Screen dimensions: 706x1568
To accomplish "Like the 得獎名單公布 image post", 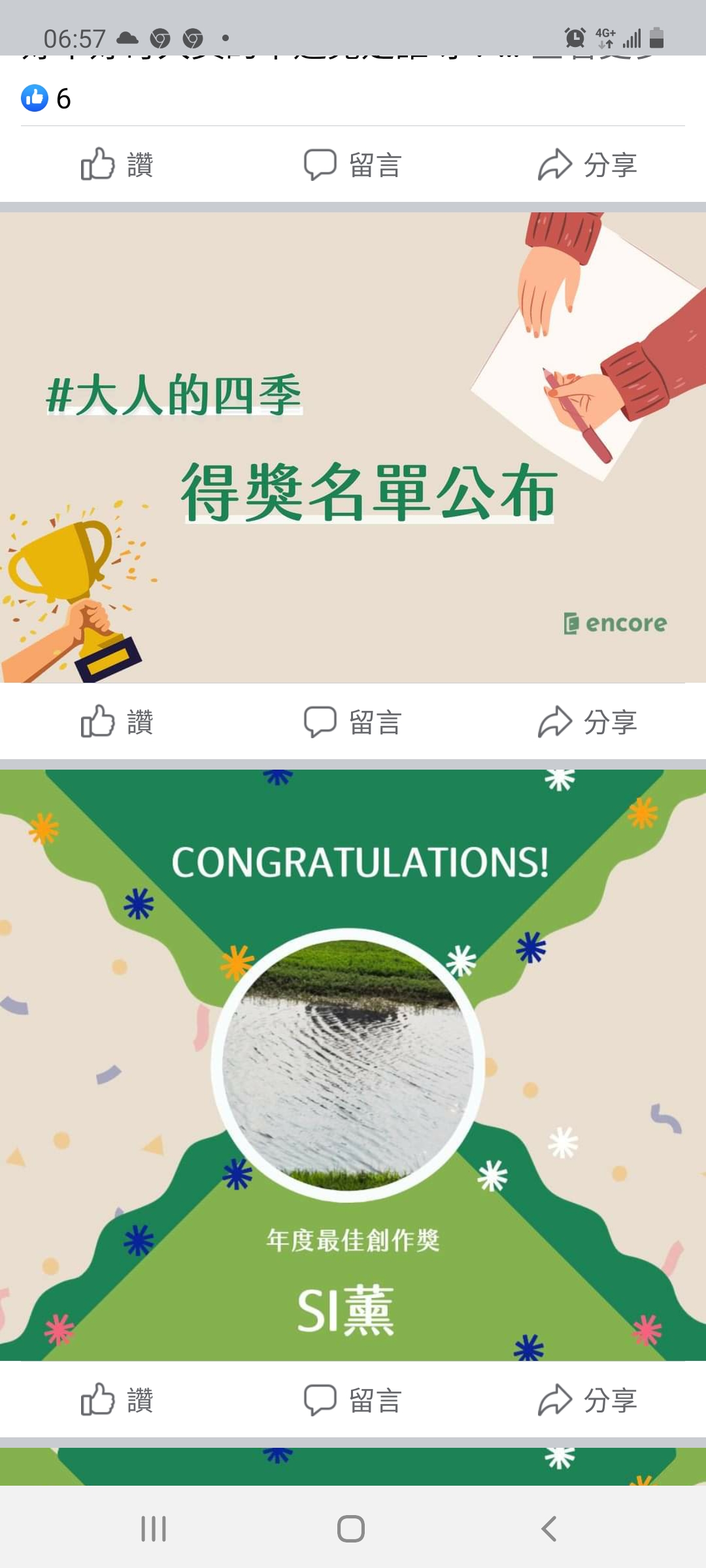I will 117,722.
